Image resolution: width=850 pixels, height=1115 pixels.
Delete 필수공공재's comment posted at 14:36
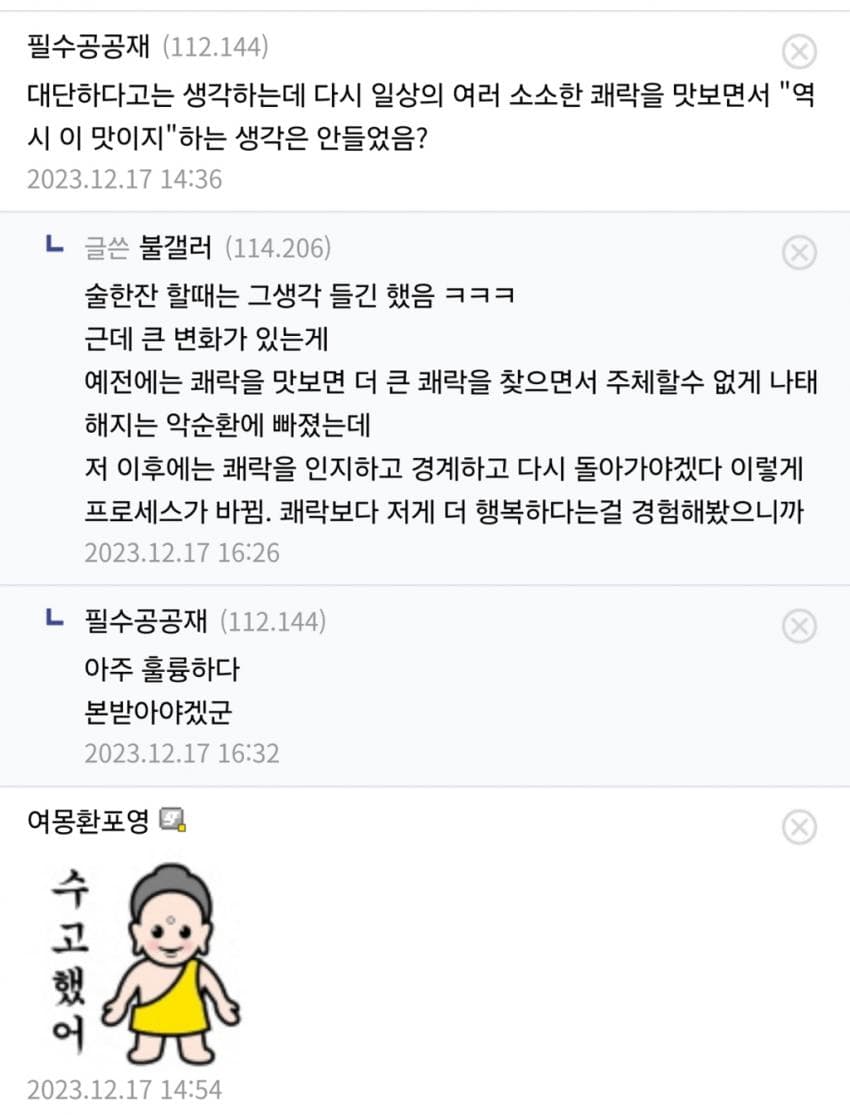798,50
